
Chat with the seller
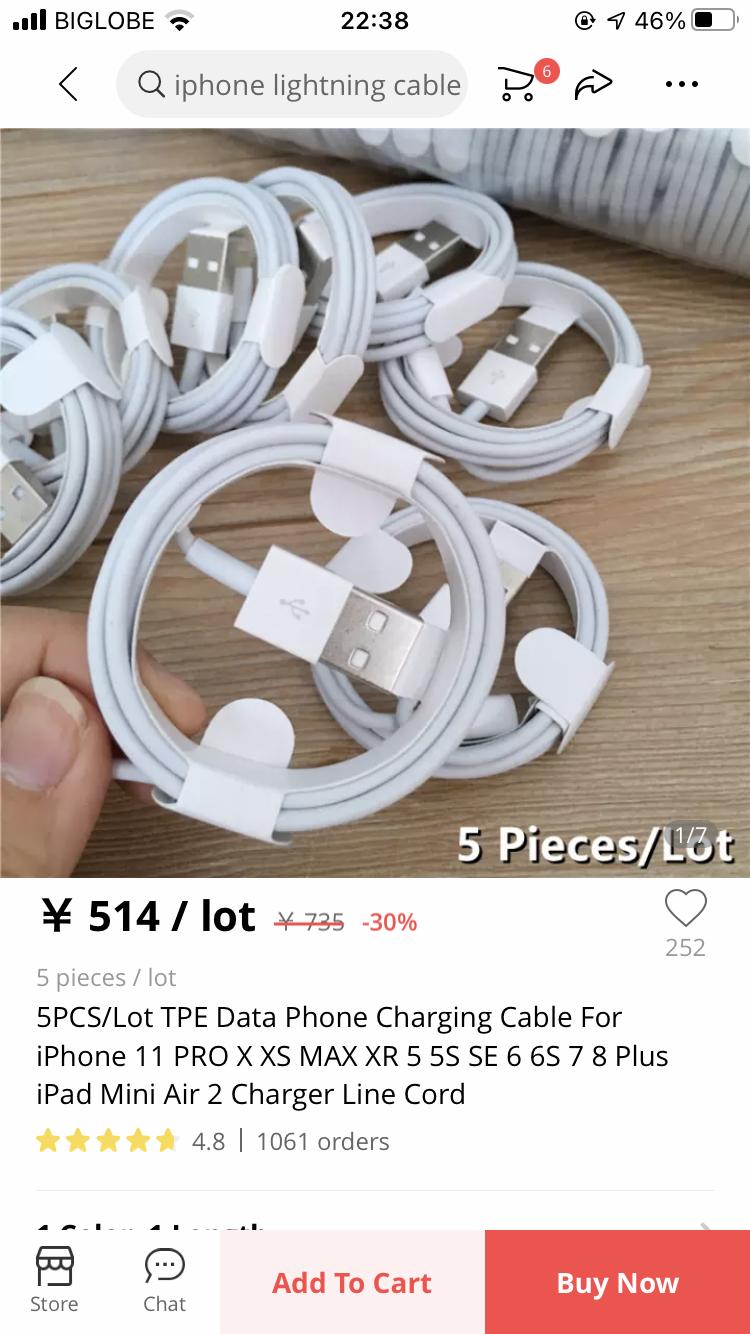pyautogui.click(x=164, y=1280)
